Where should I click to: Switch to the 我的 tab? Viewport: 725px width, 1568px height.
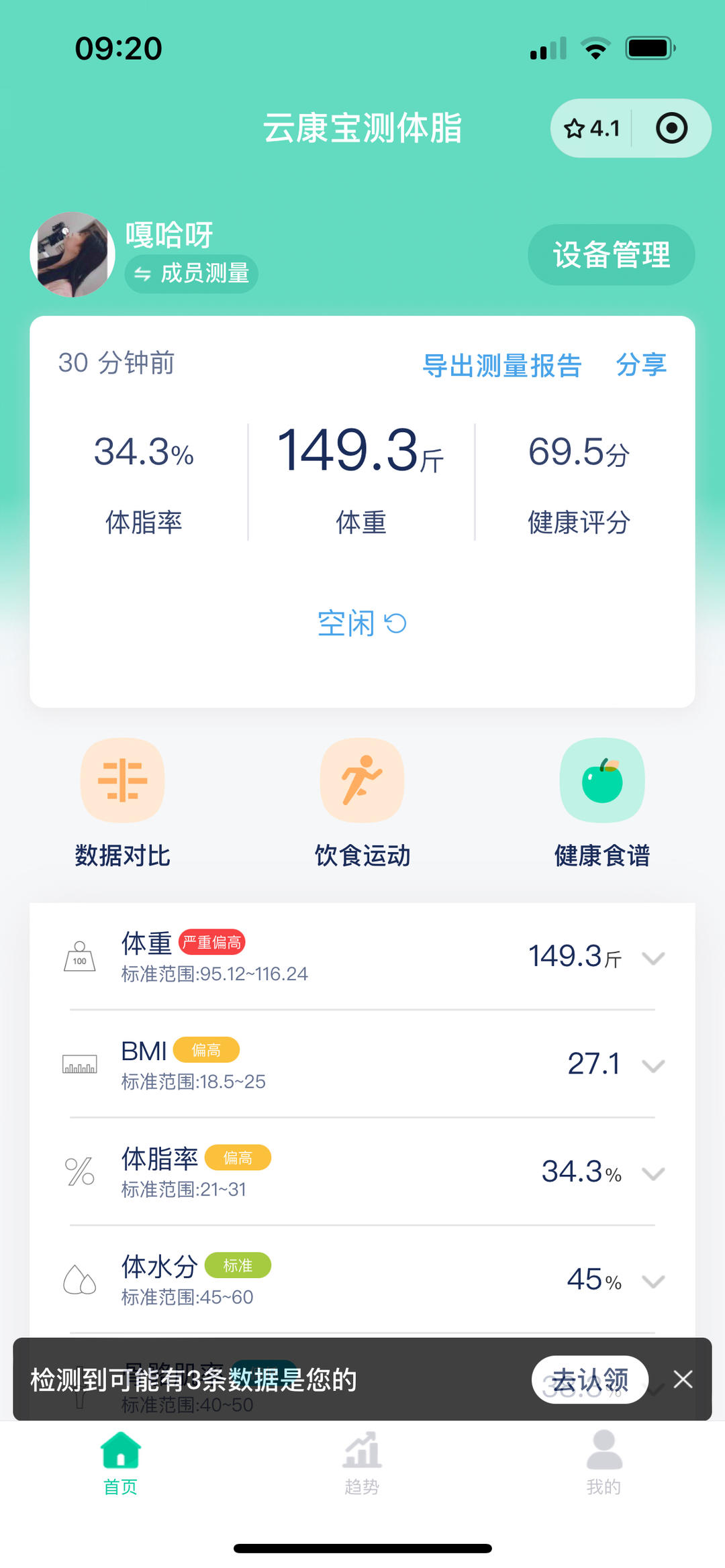(603, 1463)
